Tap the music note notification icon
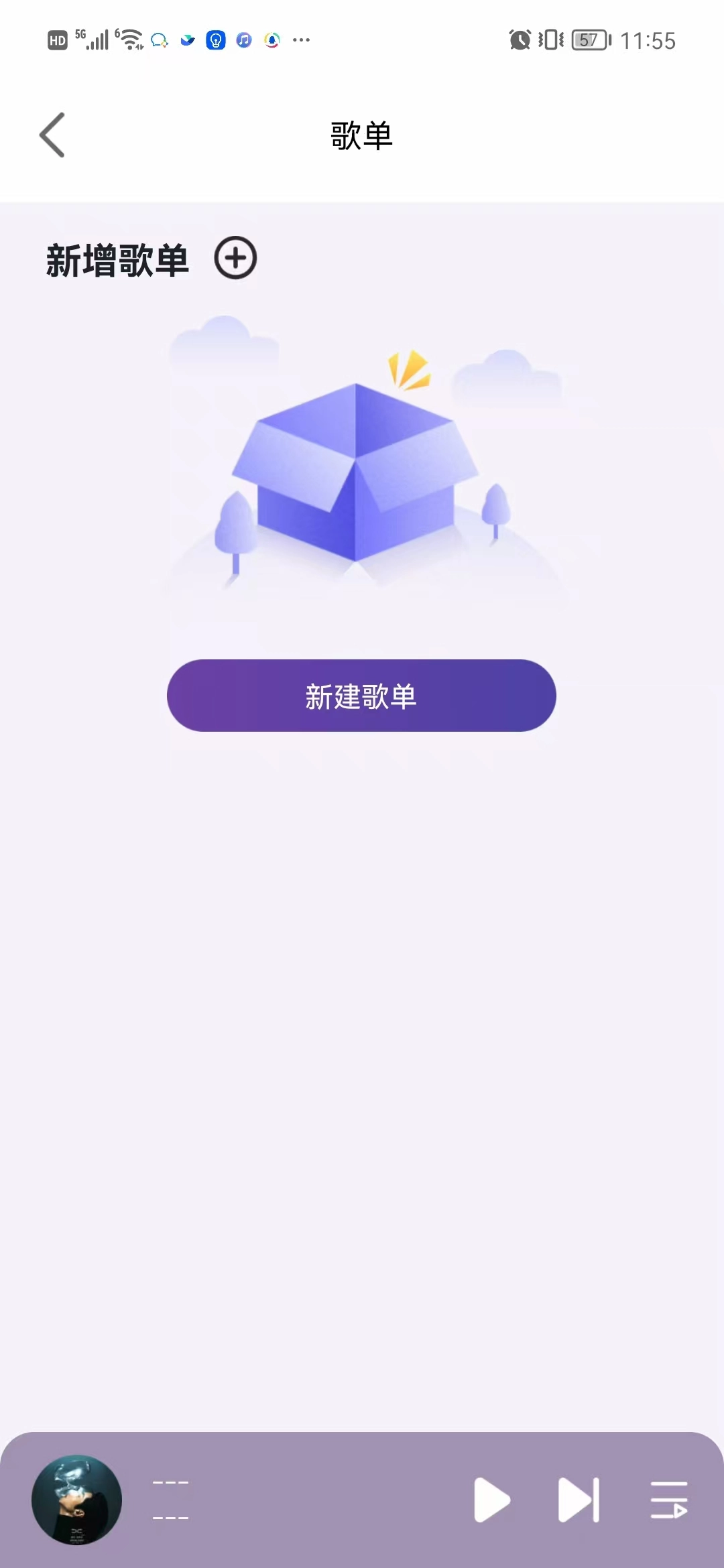The width and height of the screenshot is (724, 1568). click(244, 40)
